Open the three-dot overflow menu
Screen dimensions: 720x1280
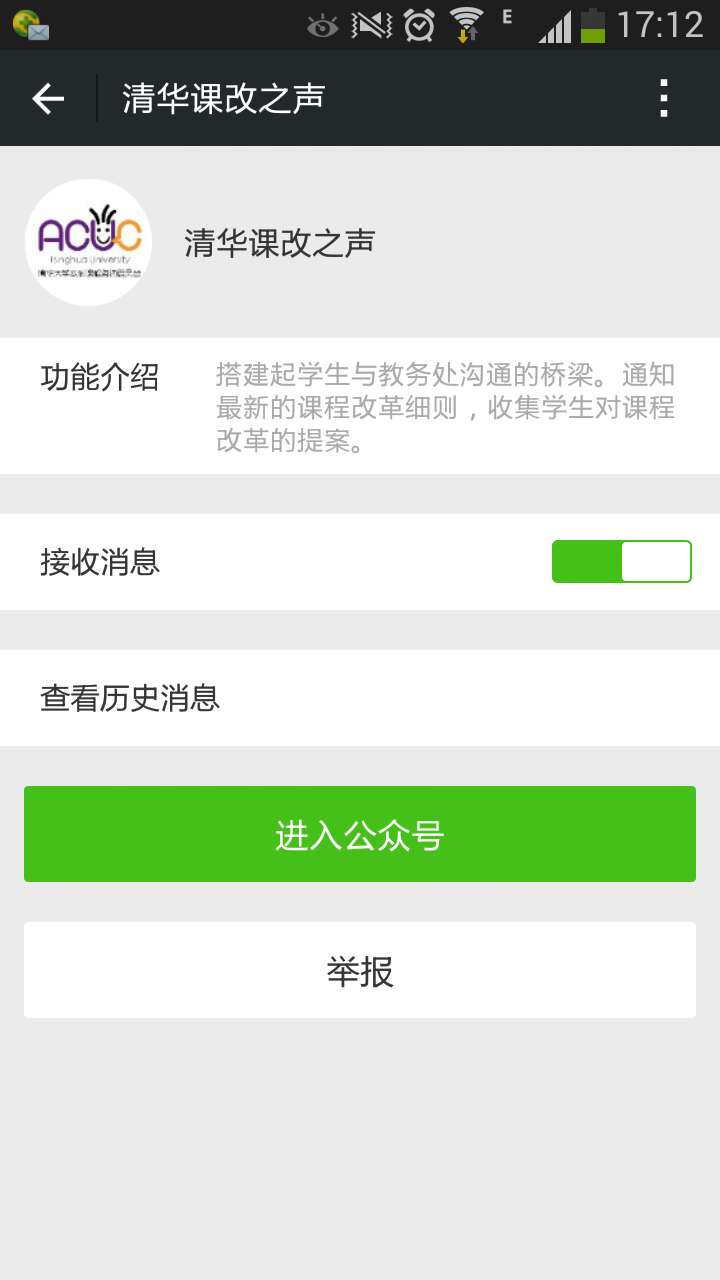pos(663,98)
